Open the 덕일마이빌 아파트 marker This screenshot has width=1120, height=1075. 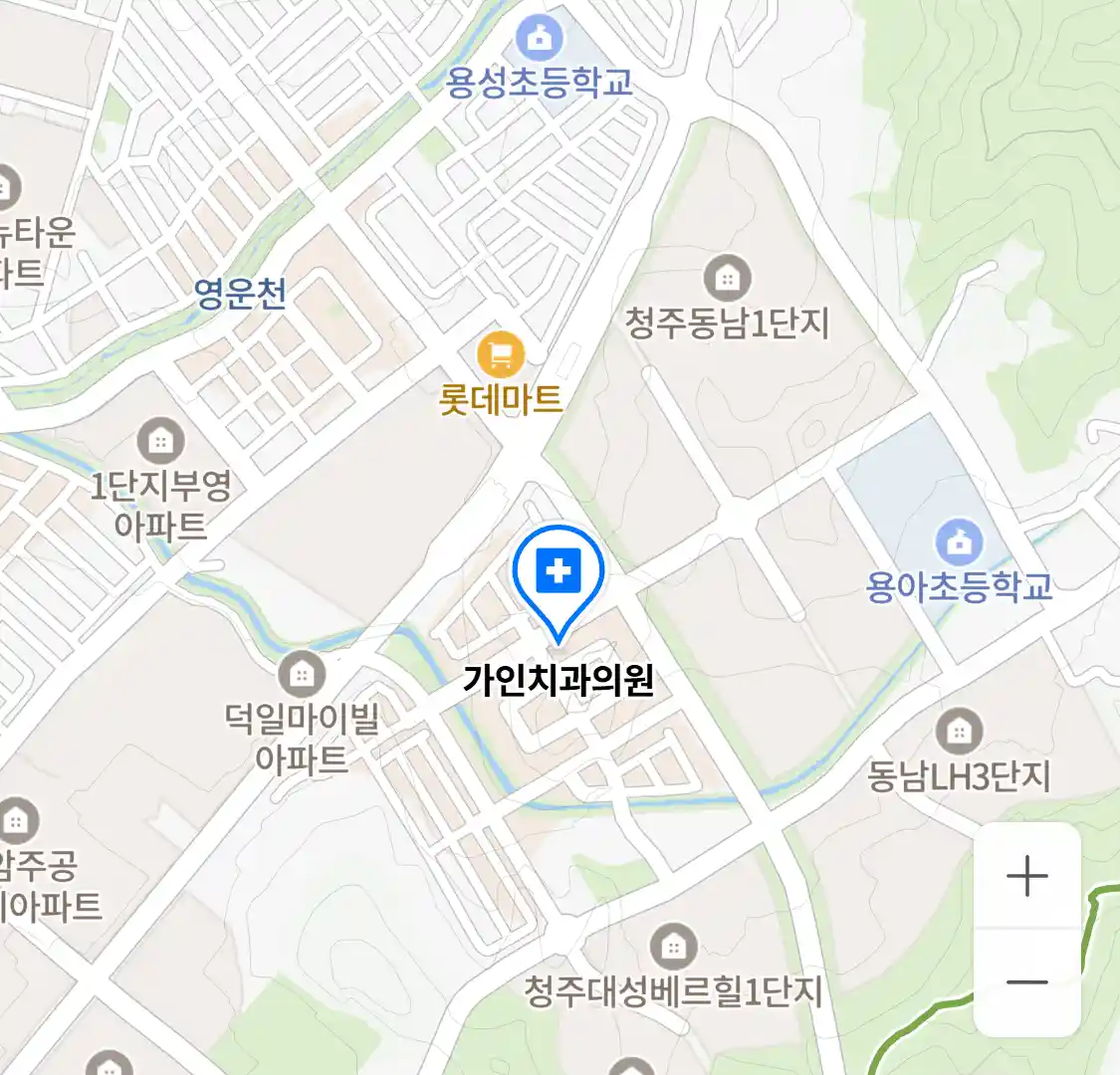pyautogui.click(x=301, y=676)
